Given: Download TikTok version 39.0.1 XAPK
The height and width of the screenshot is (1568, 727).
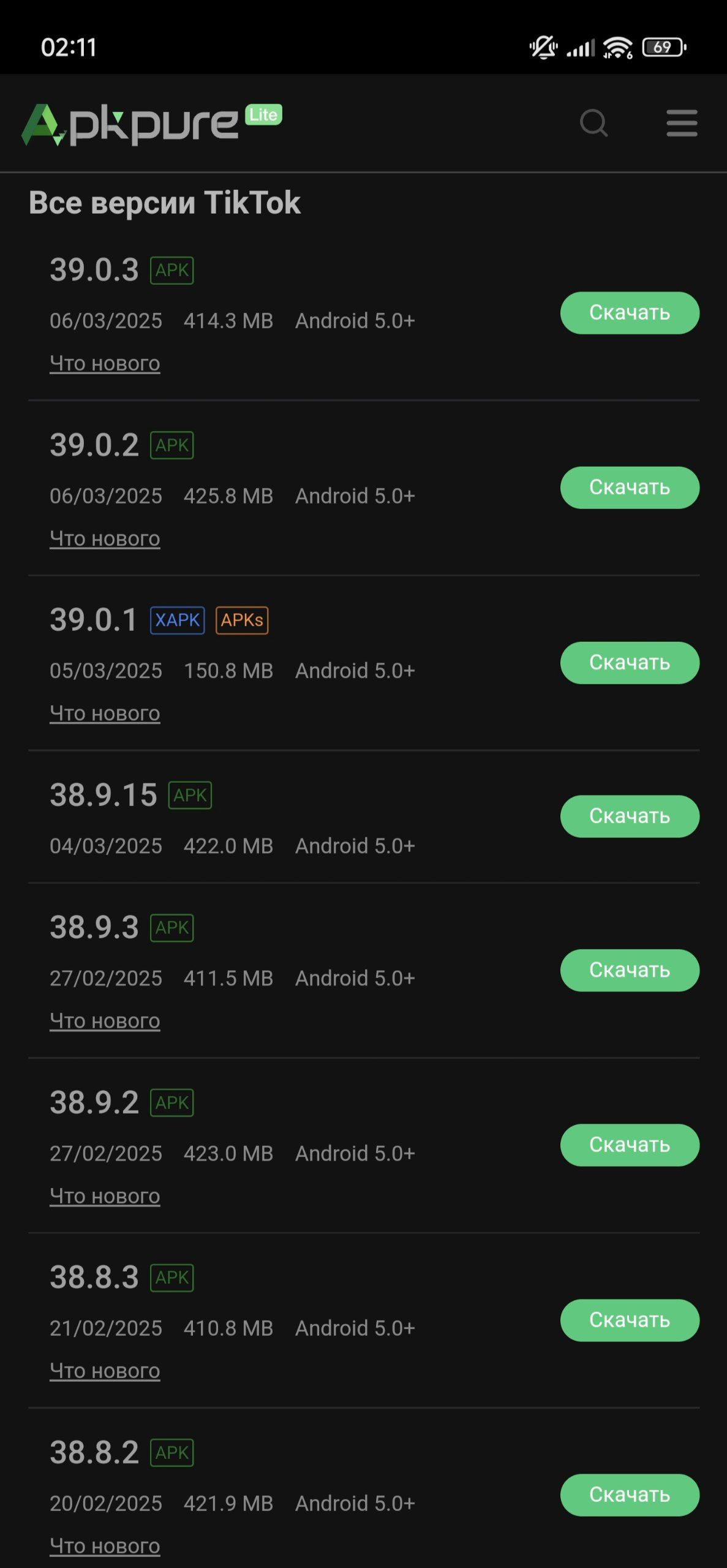Looking at the screenshot, I should (630, 663).
